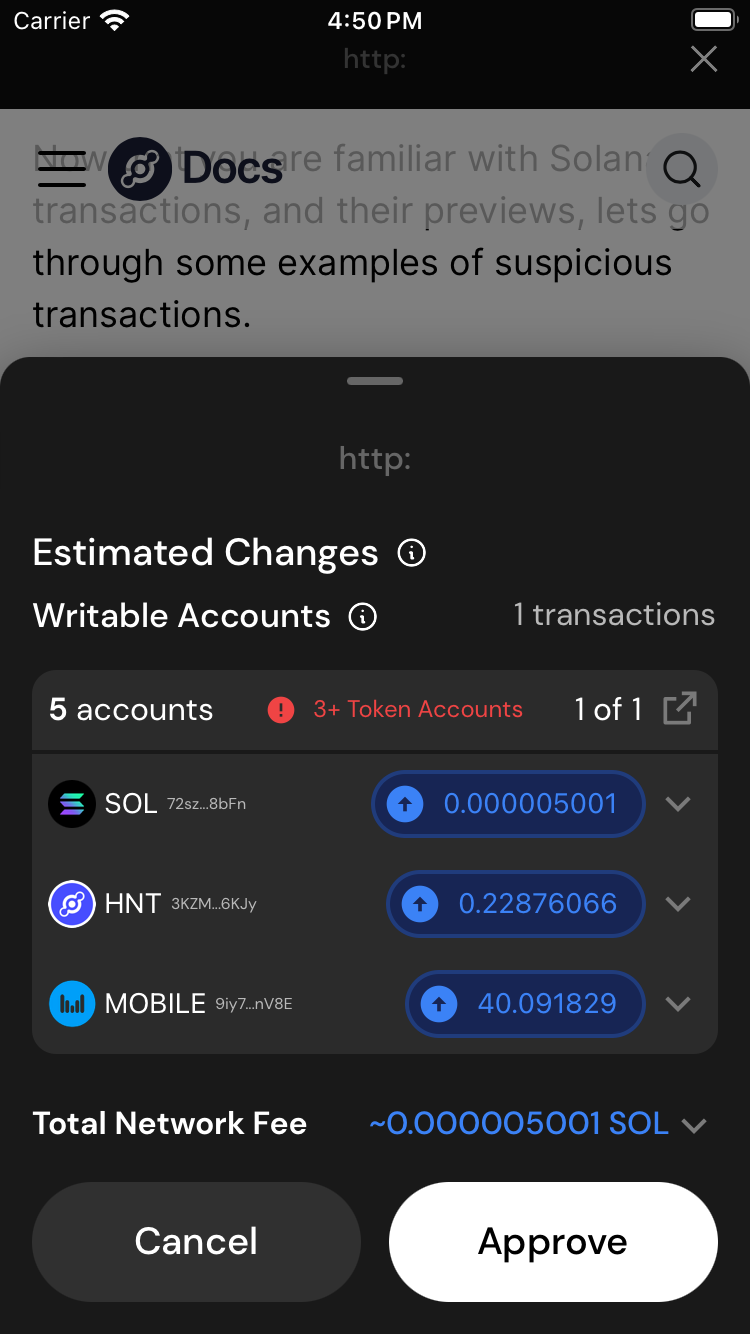Expand the SOL account row

678,804
